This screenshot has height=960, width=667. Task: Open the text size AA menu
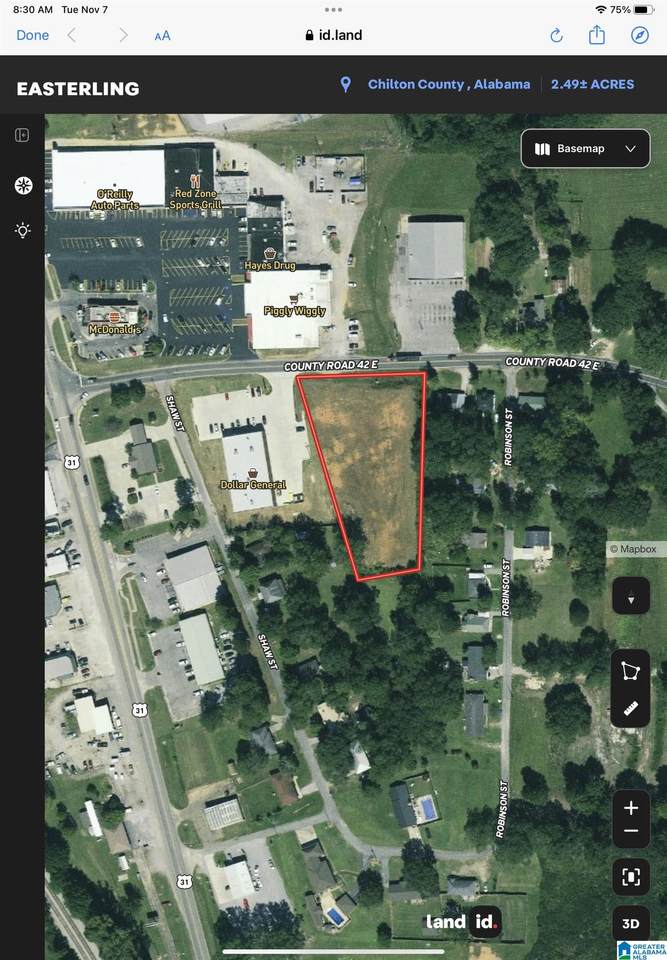[162, 35]
